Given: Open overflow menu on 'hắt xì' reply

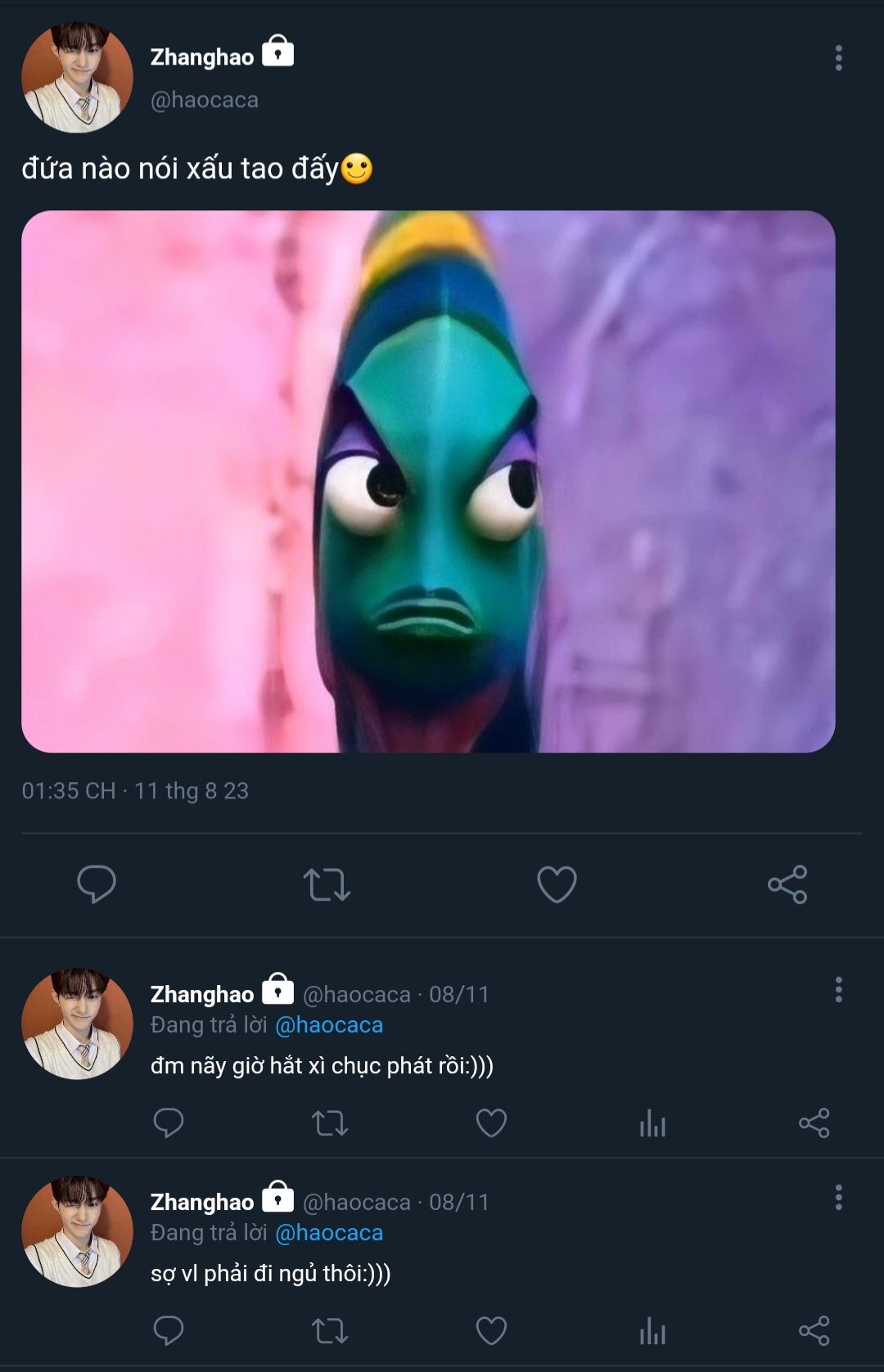Looking at the screenshot, I should pos(838,990).
